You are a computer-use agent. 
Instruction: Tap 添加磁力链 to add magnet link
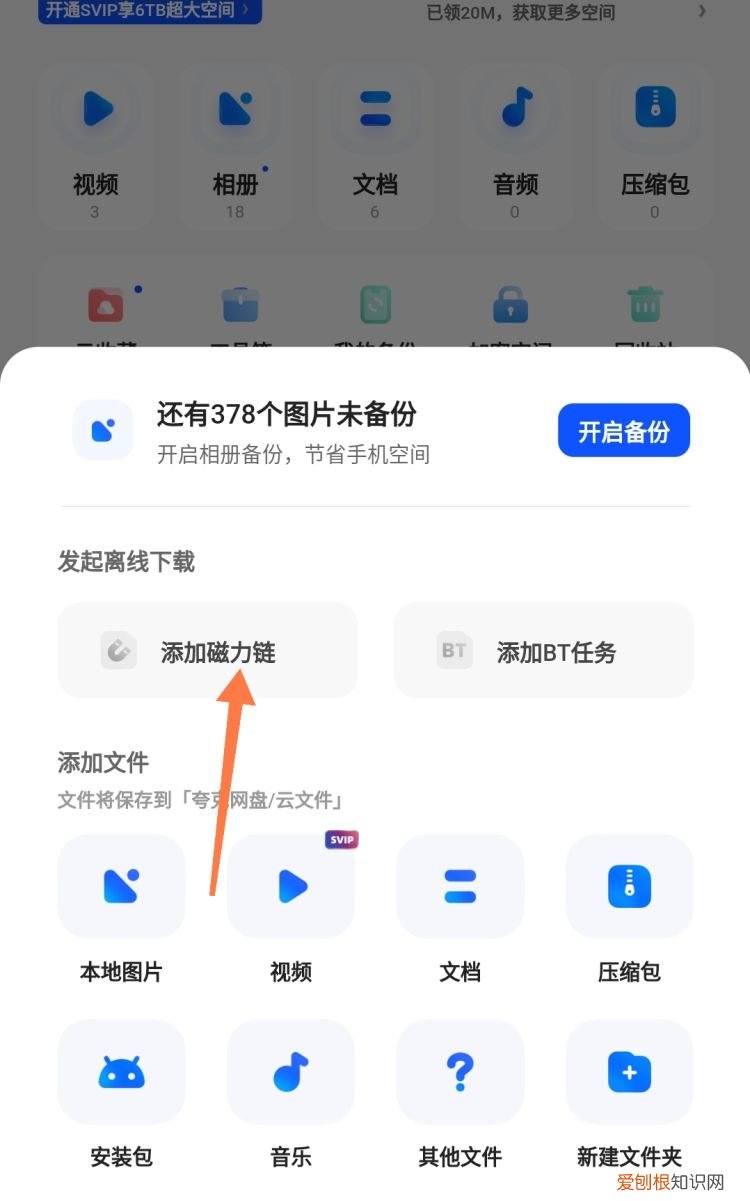coord(207,650)
